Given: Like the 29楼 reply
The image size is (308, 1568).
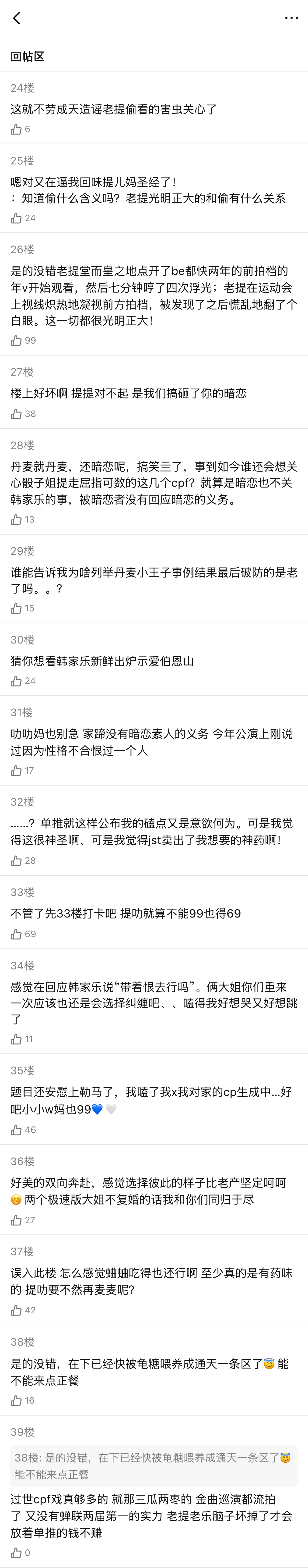Looking at the screenshot, I should coord(16,608).
